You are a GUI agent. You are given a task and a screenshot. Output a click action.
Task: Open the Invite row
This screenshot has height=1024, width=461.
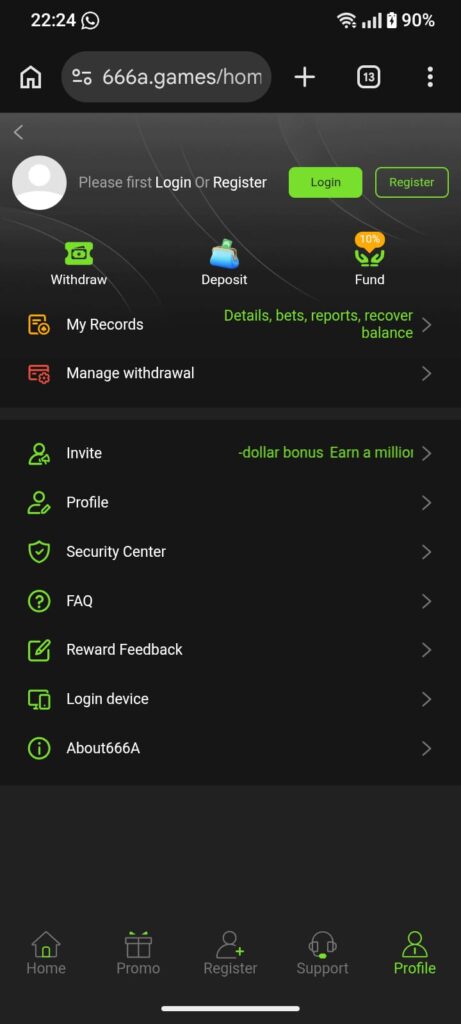click(x=230, y=453)
